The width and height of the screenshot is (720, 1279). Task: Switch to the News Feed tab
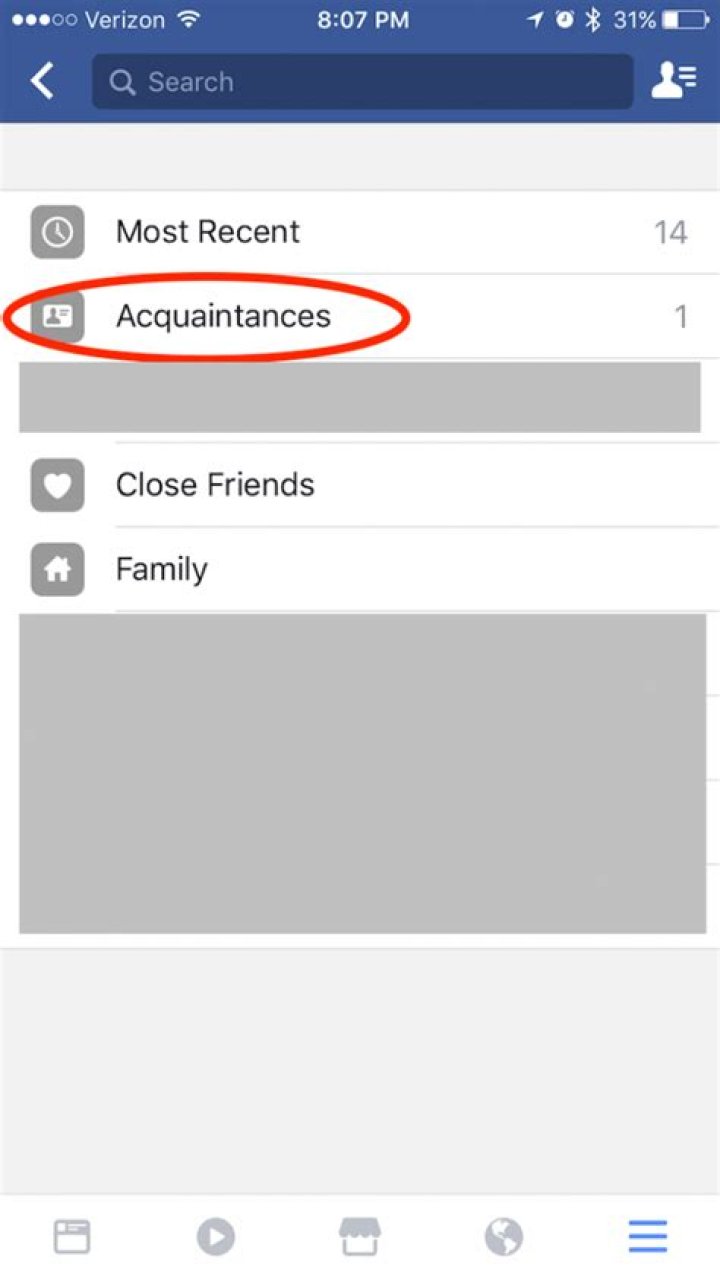72,1237
